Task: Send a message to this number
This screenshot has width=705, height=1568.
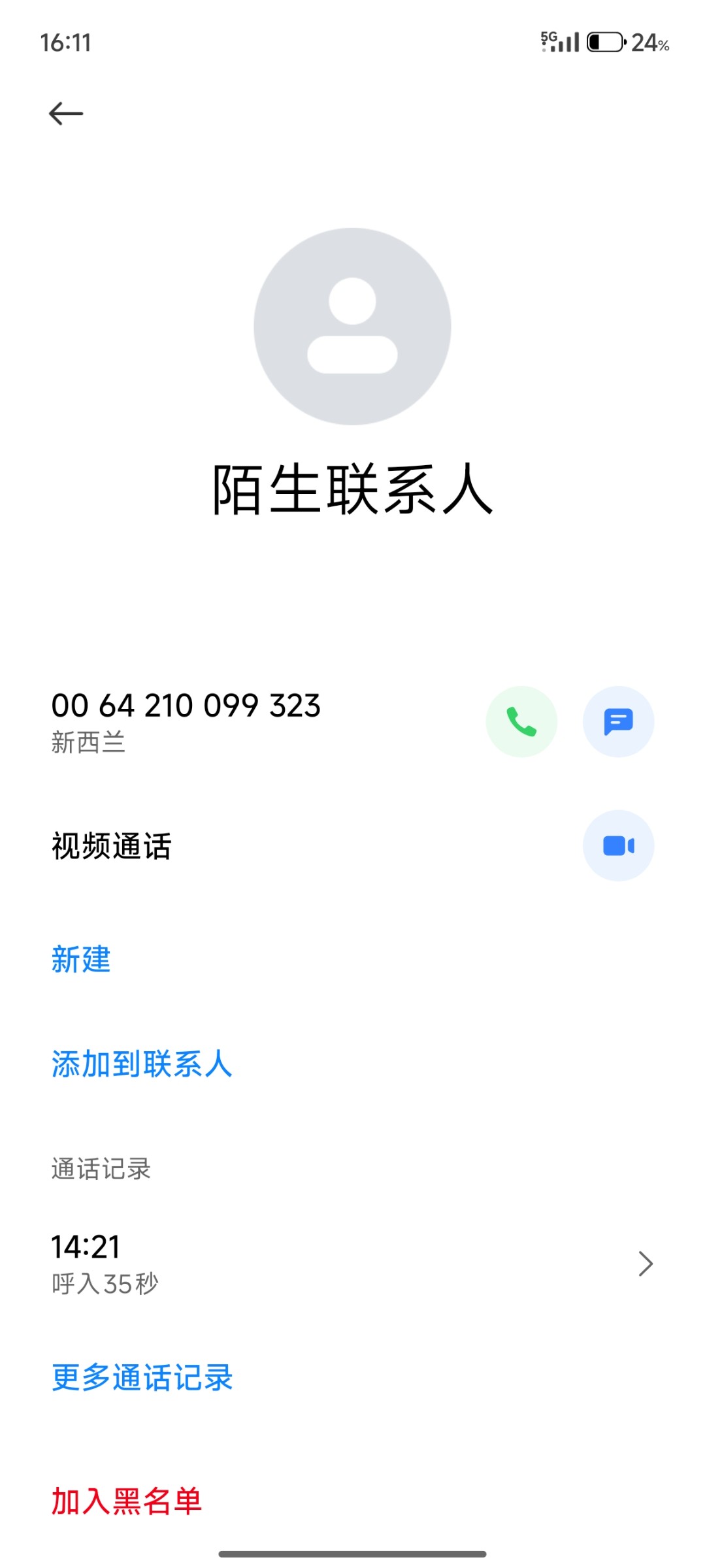Action: pos(617,721)
